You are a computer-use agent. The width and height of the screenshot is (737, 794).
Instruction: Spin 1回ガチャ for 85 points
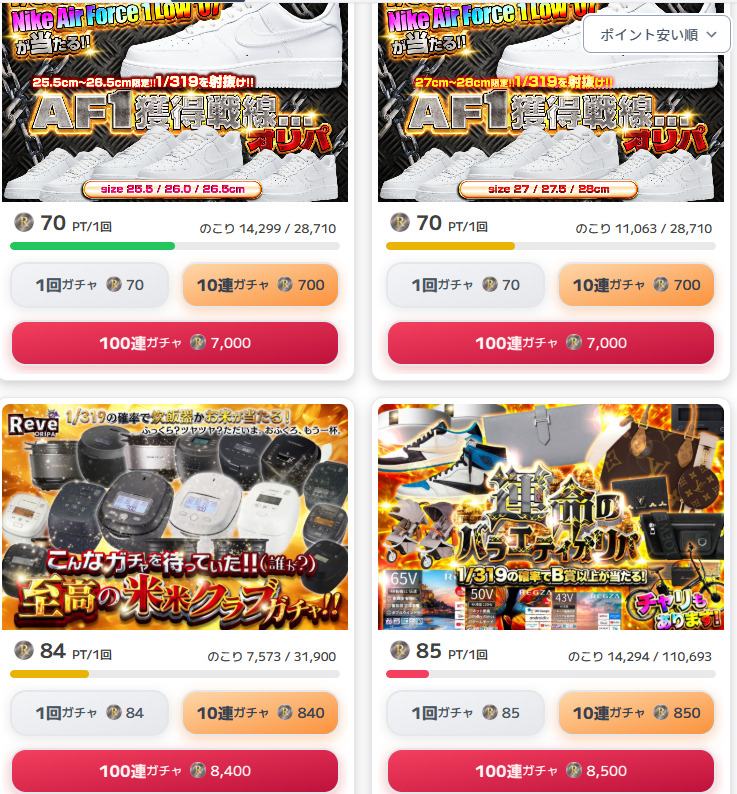click(466, 713)
